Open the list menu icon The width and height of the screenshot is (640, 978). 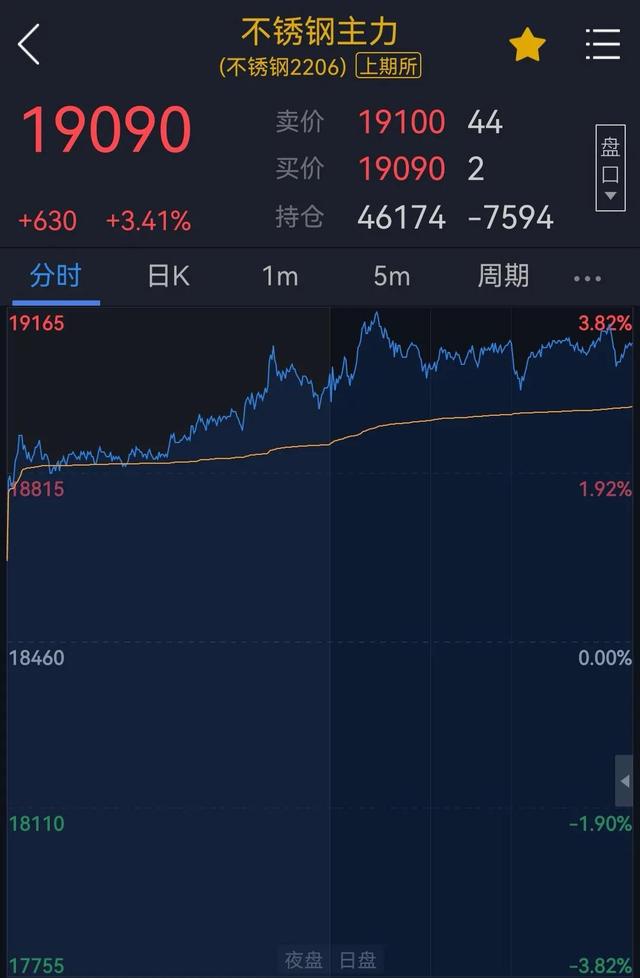[602, 45]
